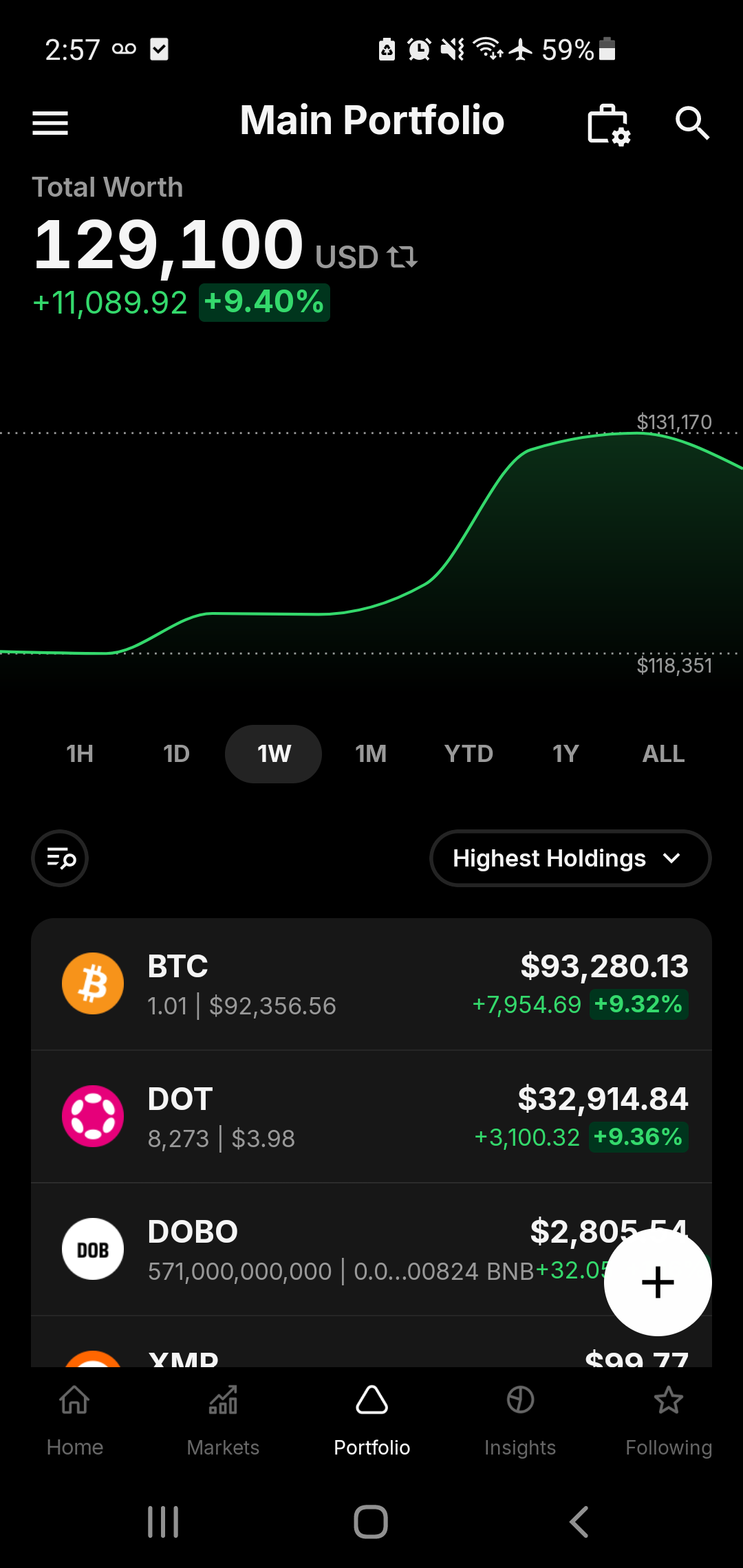743x1568 pixels.
Task: Tap the search magnifier icon
Action: tap(691, 123)
